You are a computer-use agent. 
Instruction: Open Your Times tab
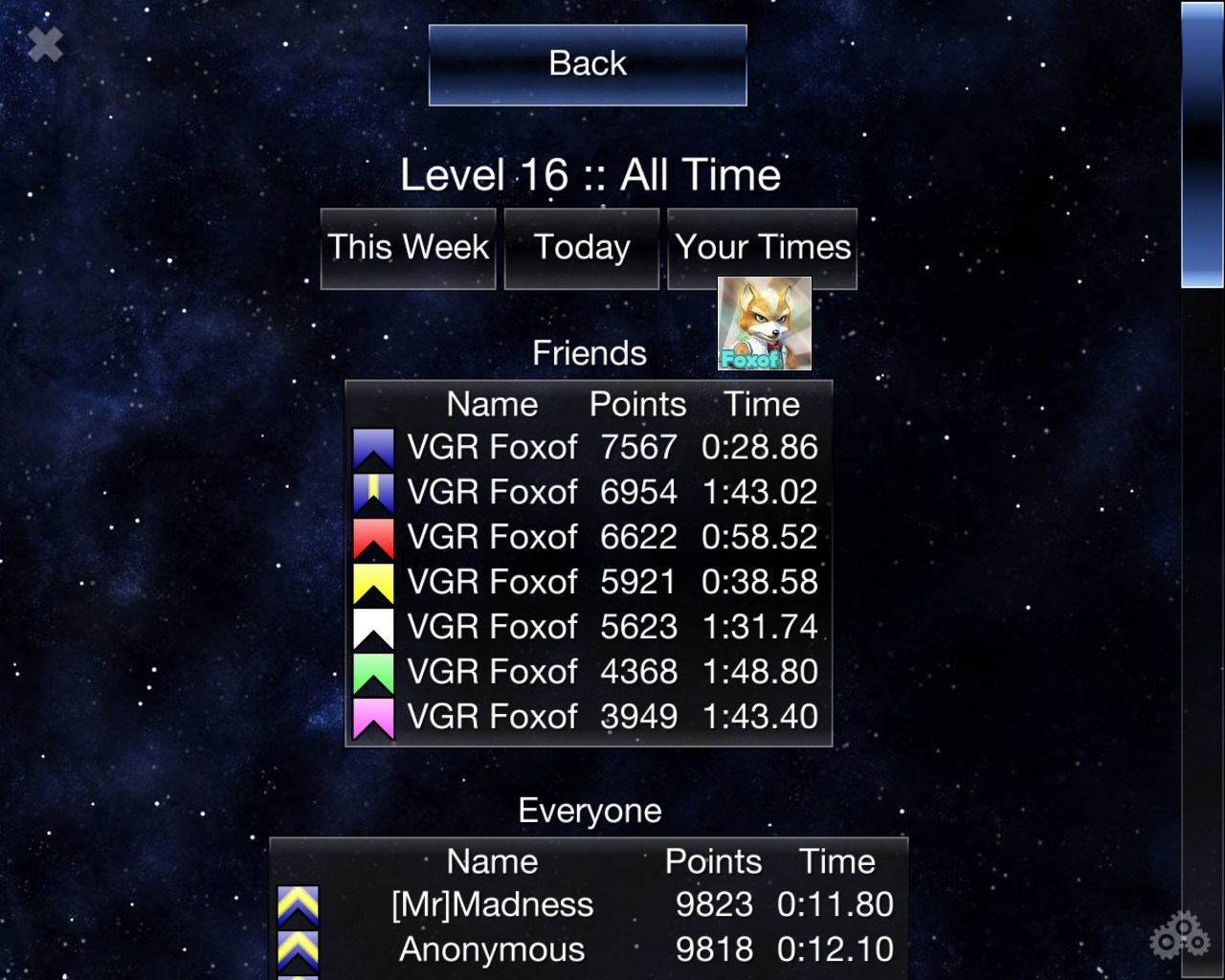tap(763, 248)
